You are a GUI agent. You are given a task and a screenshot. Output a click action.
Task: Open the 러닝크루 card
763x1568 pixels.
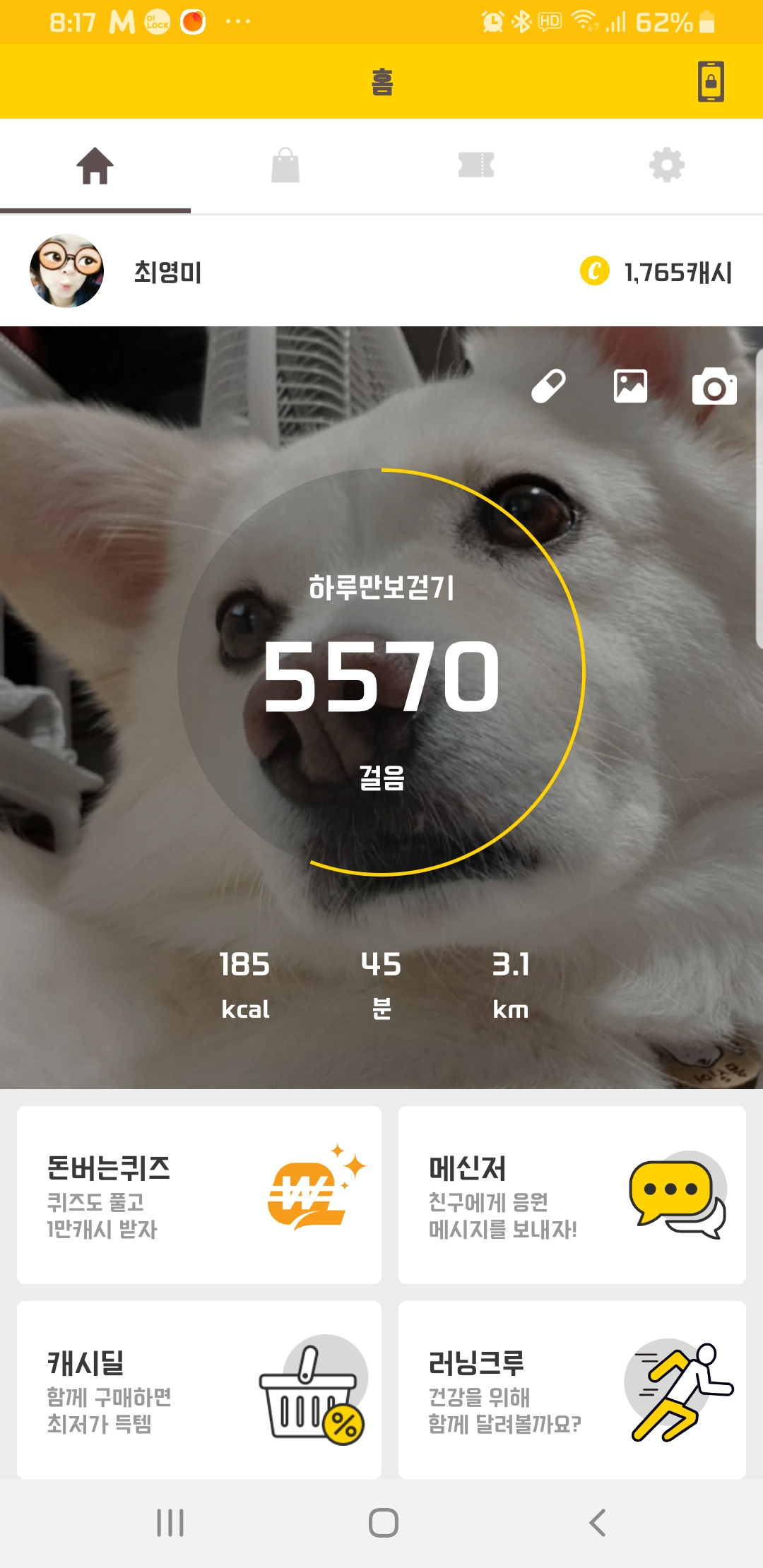pos(572,1389)
